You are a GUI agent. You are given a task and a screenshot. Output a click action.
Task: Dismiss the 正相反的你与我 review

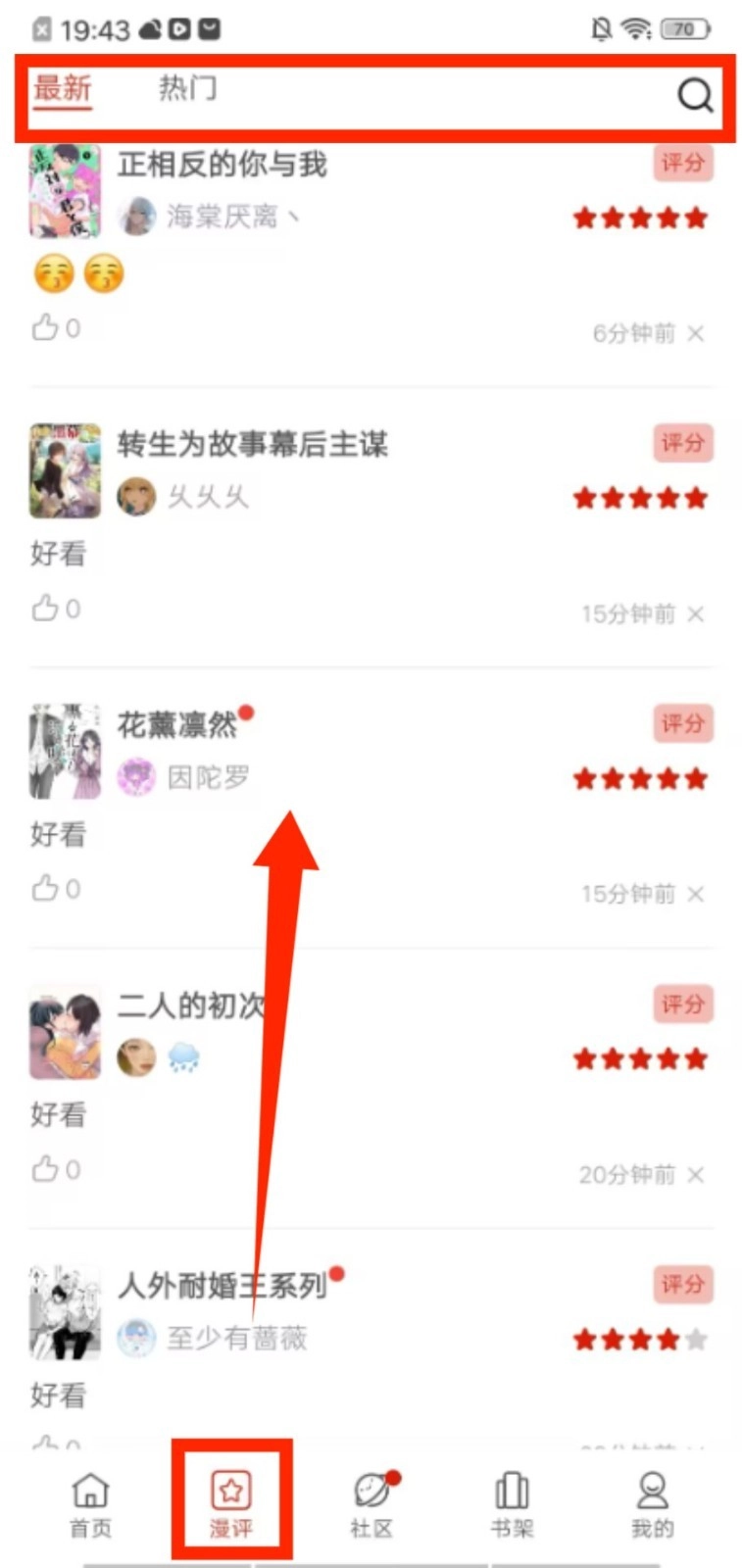(x=695, y=334)
